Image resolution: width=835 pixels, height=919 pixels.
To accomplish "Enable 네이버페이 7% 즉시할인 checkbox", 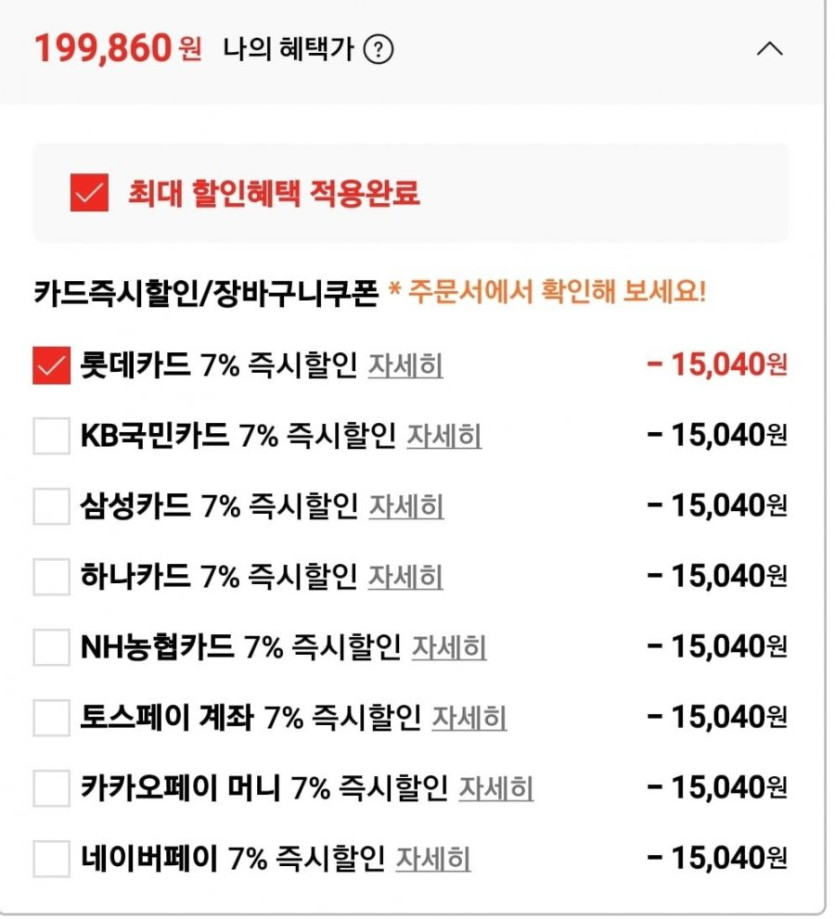I will pos(51,858).
